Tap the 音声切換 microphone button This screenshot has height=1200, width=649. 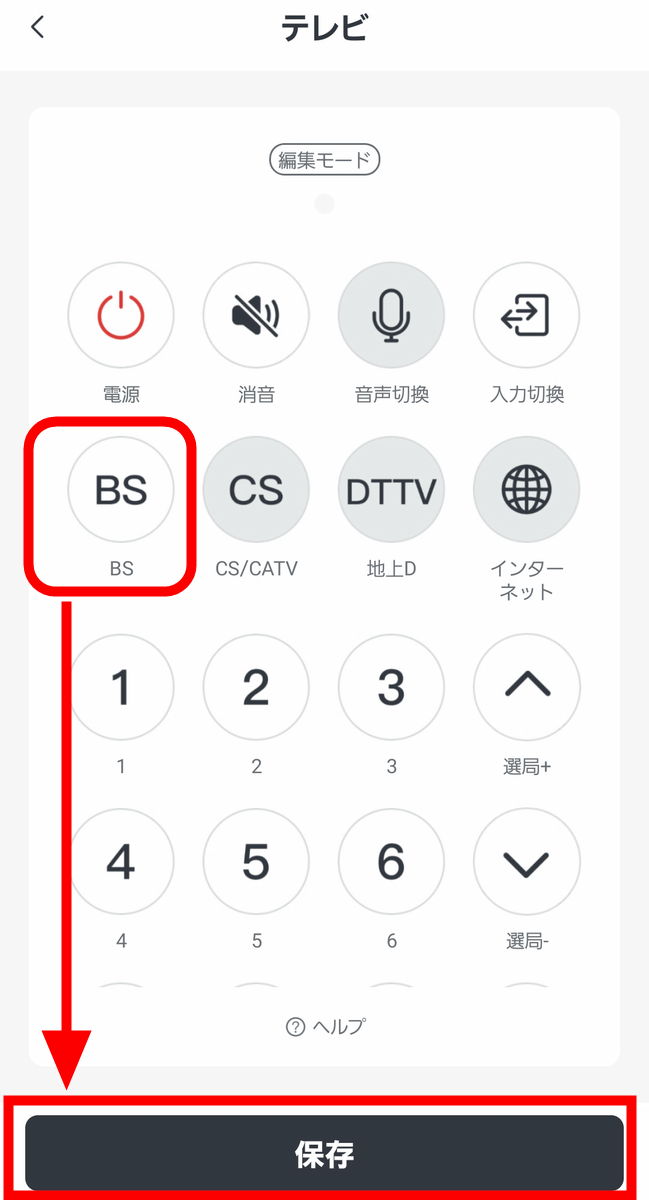[x=391, y=315]
